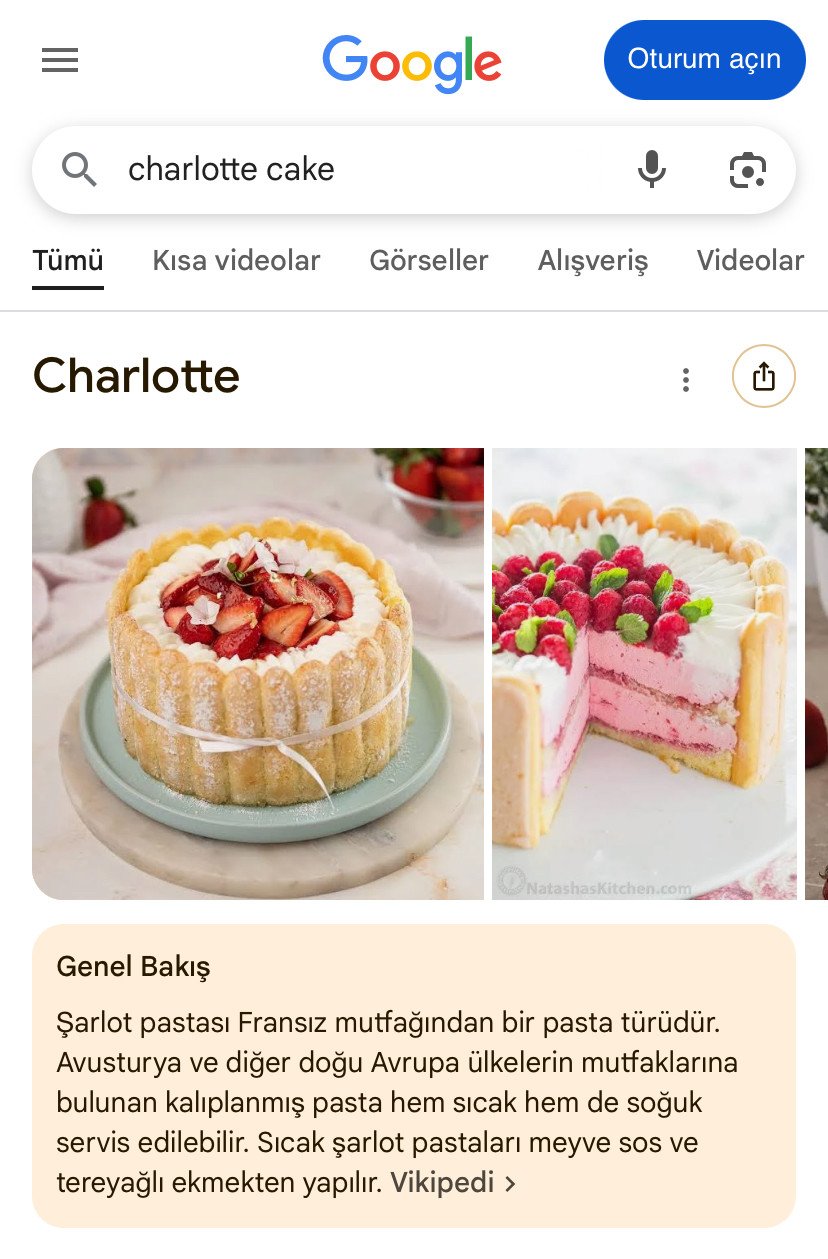Switch to the Görseller tab
Viewport: 828px width, 1259px height.
pos(429,261)
